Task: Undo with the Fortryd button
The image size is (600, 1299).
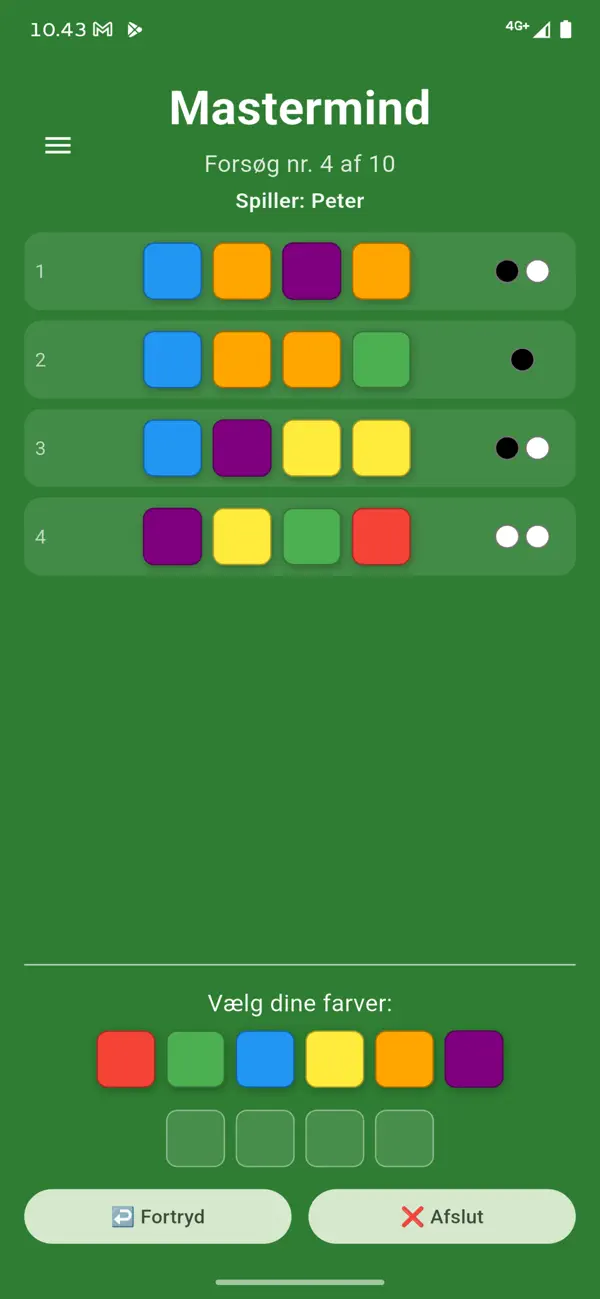Action: (x=158, y=1216)
